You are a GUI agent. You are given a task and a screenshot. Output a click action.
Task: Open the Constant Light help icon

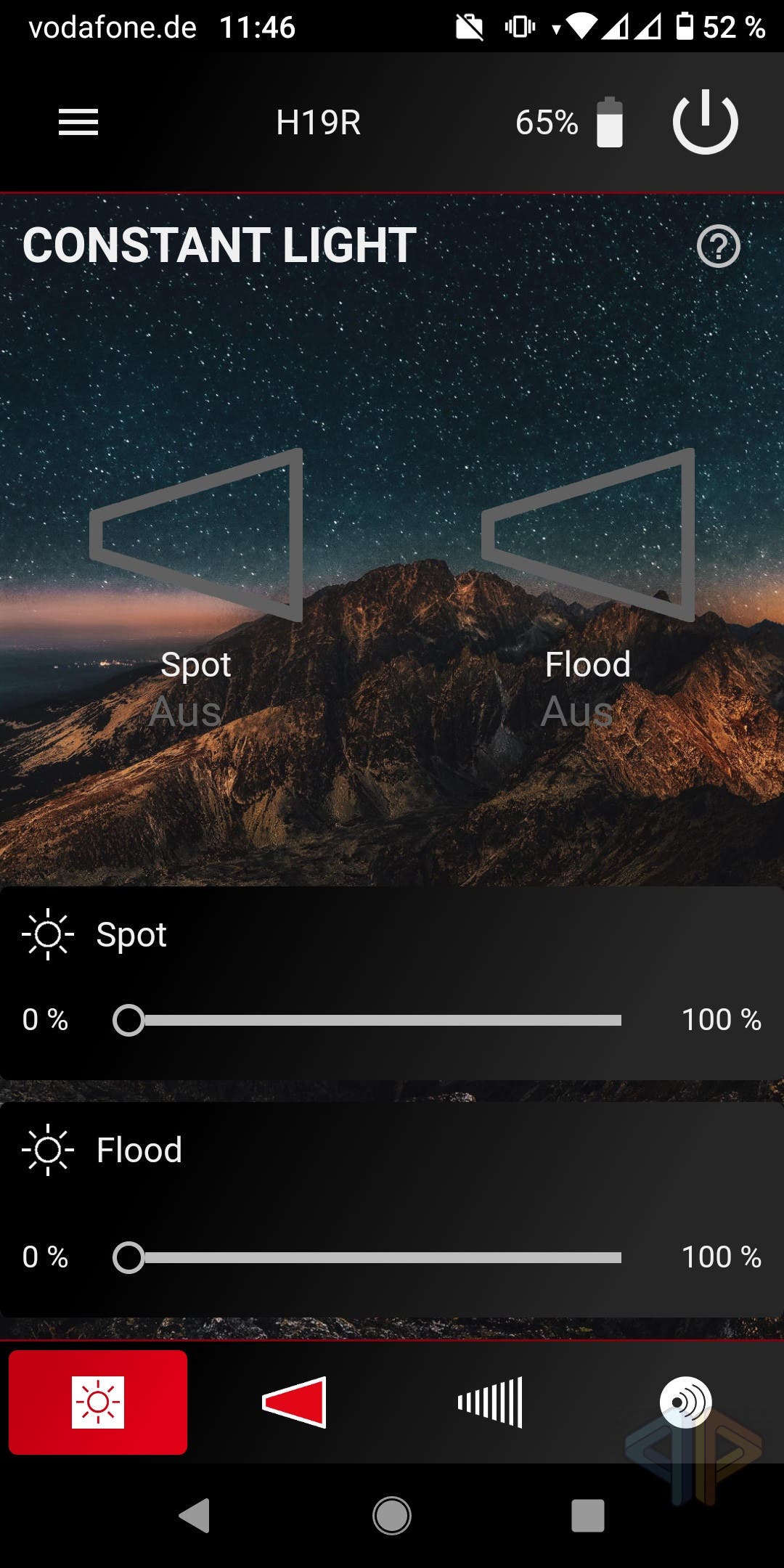718,247
